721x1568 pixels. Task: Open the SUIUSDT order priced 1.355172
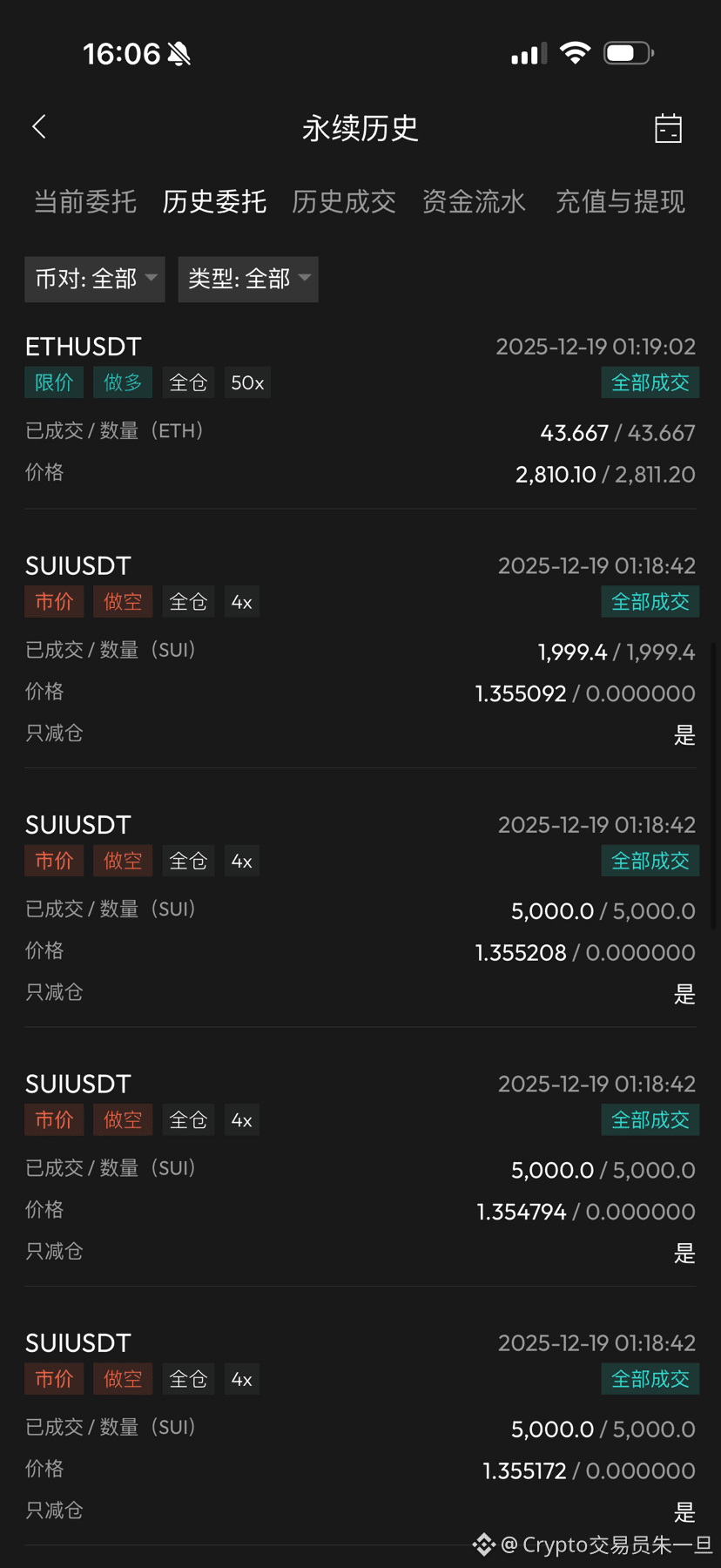click(360, 1427)
